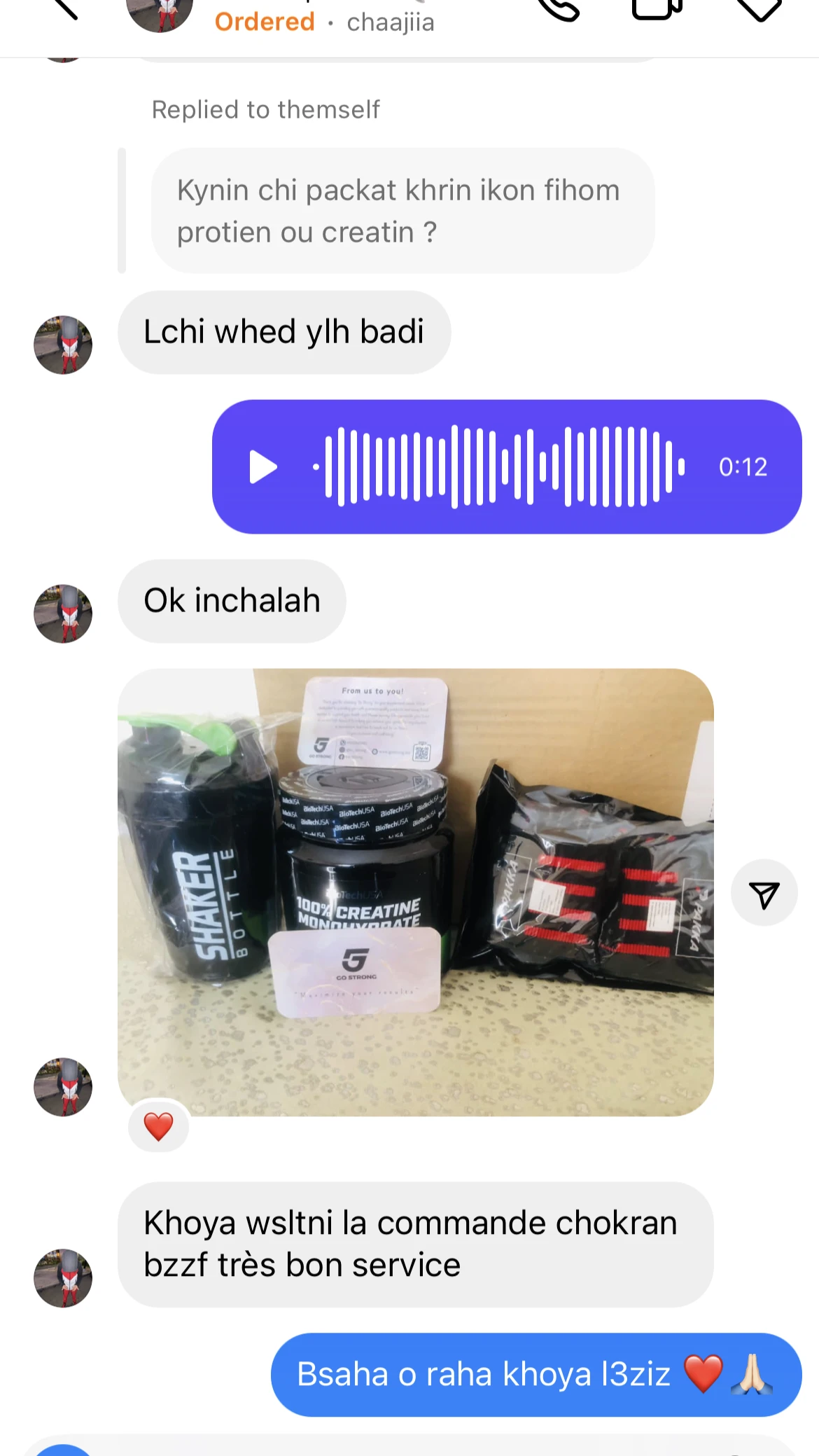View the heart reaction on the photo
Viewport: 819px width, 1456px height.
[x=159, y=1126]
